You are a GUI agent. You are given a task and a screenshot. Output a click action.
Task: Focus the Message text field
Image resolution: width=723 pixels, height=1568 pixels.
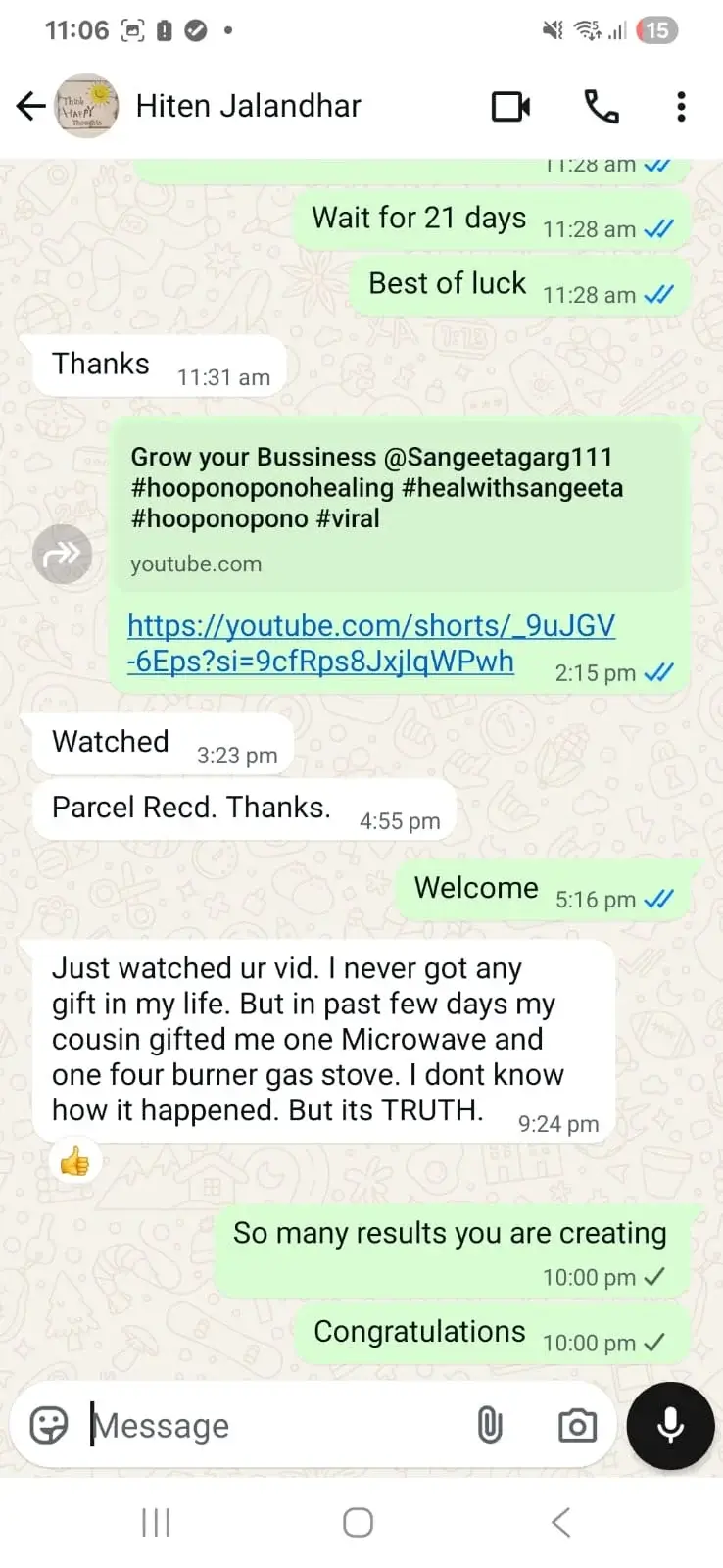(x=274, y=1425)
